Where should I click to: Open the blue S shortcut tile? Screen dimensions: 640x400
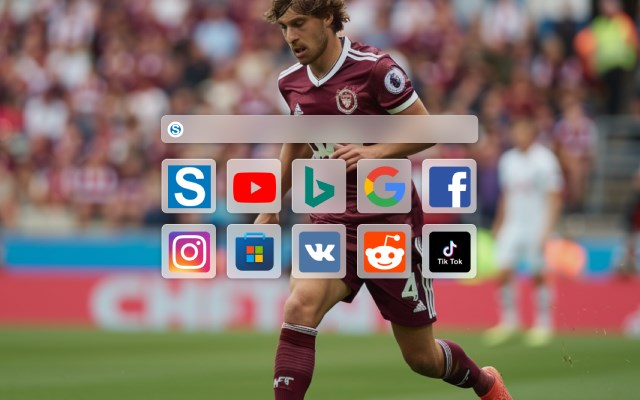(x=189, y=186)
